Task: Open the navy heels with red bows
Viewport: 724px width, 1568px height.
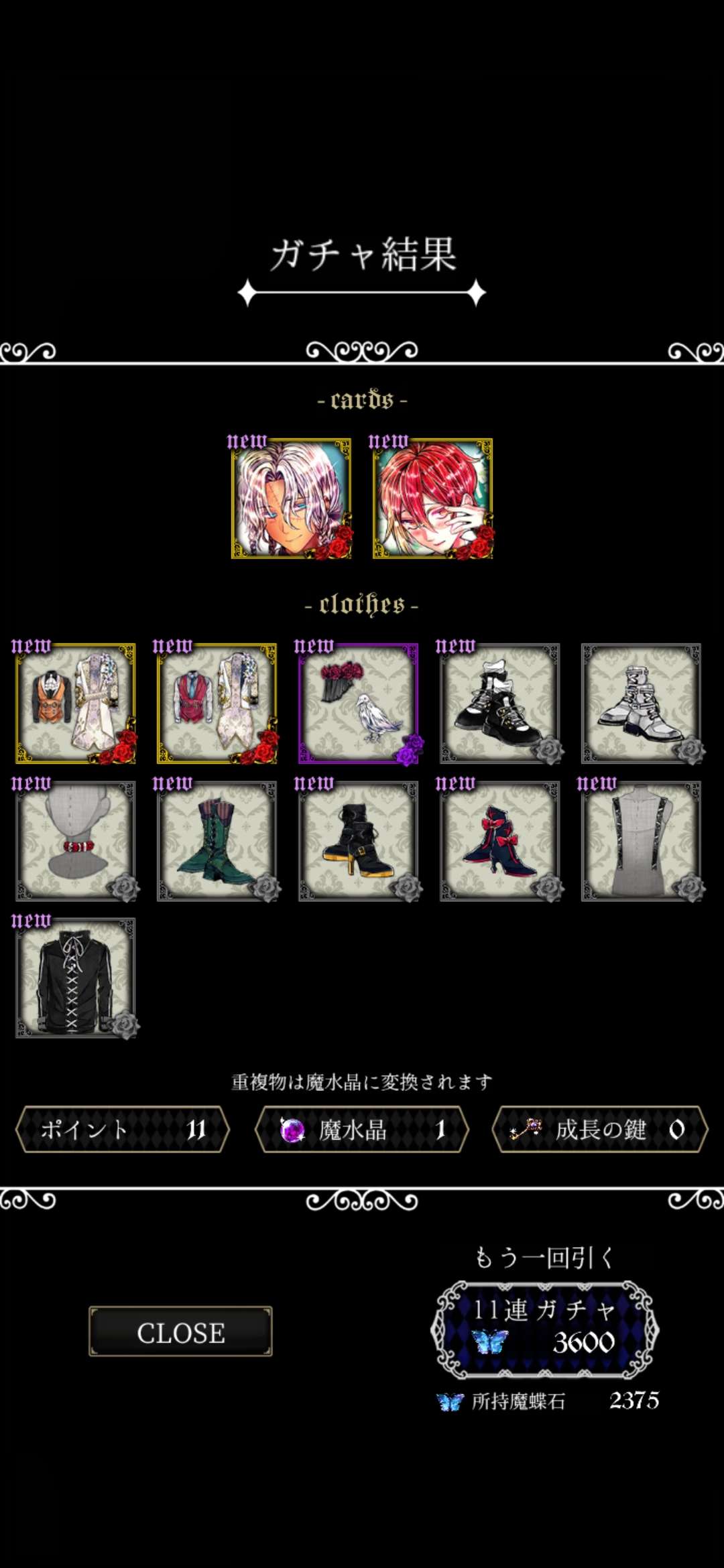Action: tap(500, 841)
